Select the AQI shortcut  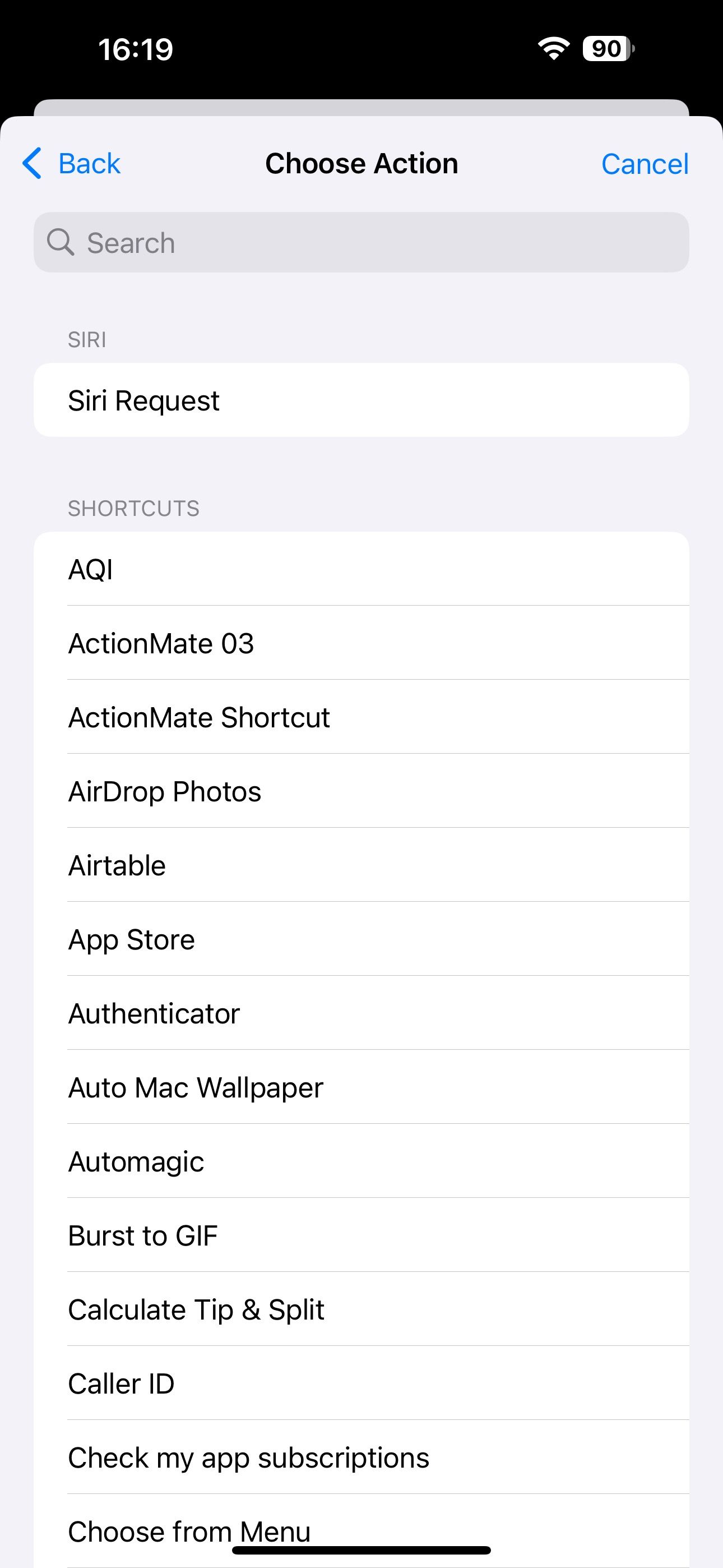coord(90,569)
